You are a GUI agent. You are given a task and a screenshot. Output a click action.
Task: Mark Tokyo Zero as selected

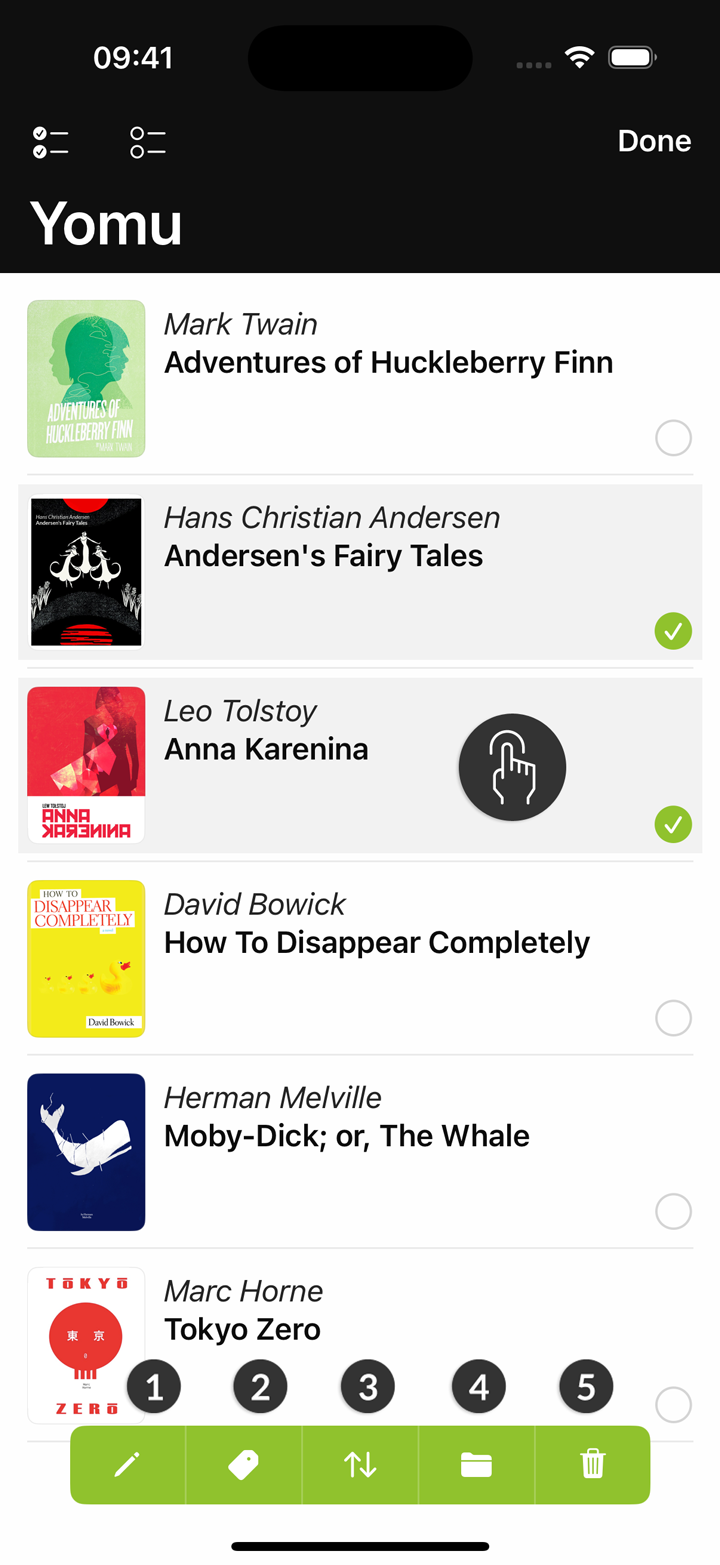pyautogui.click(x=673, y=1404)
